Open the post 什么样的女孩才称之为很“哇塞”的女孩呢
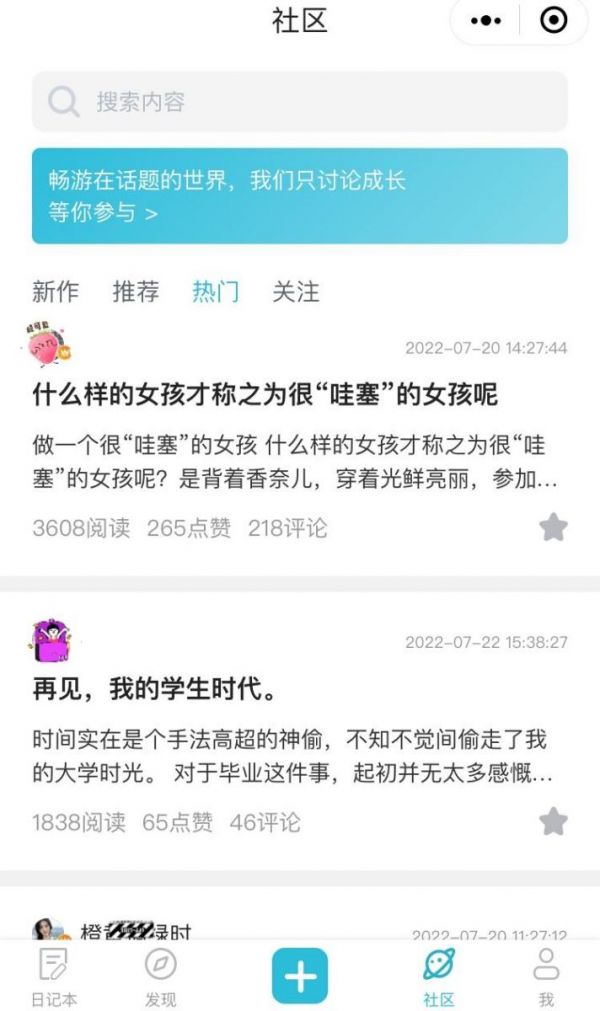This screenshot has height=1011, width=600. point(265,393)
